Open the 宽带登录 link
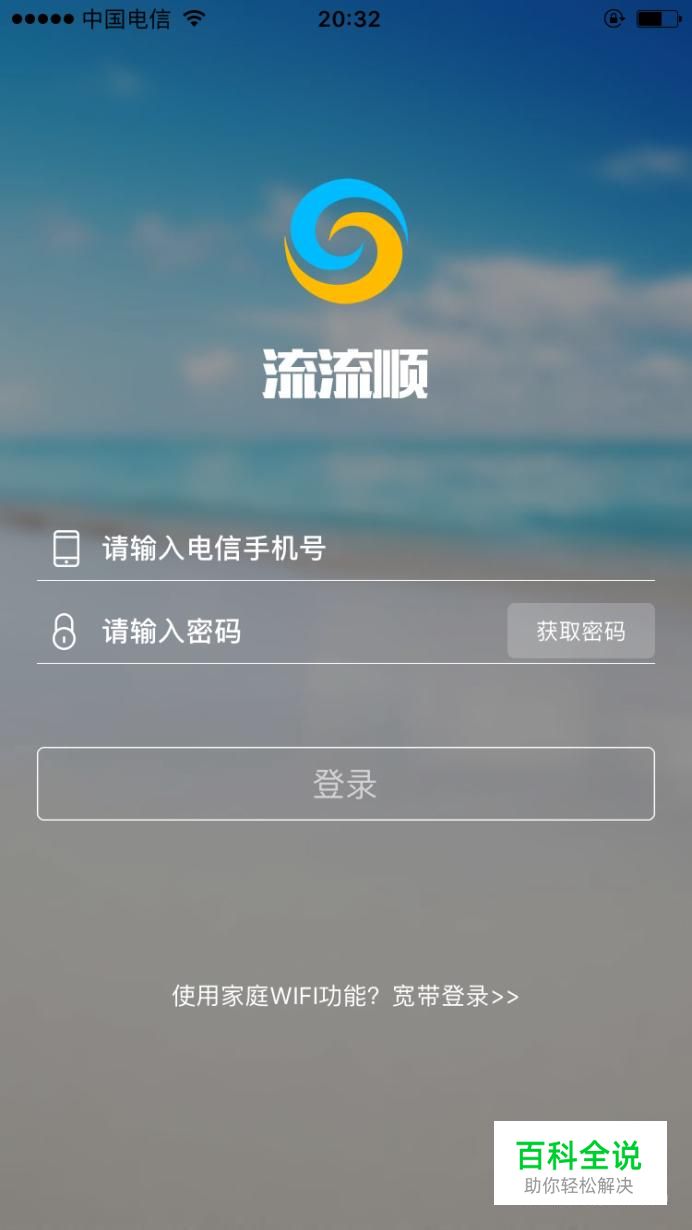This screenshot has width=692, height=1230. tap(455, 996)
